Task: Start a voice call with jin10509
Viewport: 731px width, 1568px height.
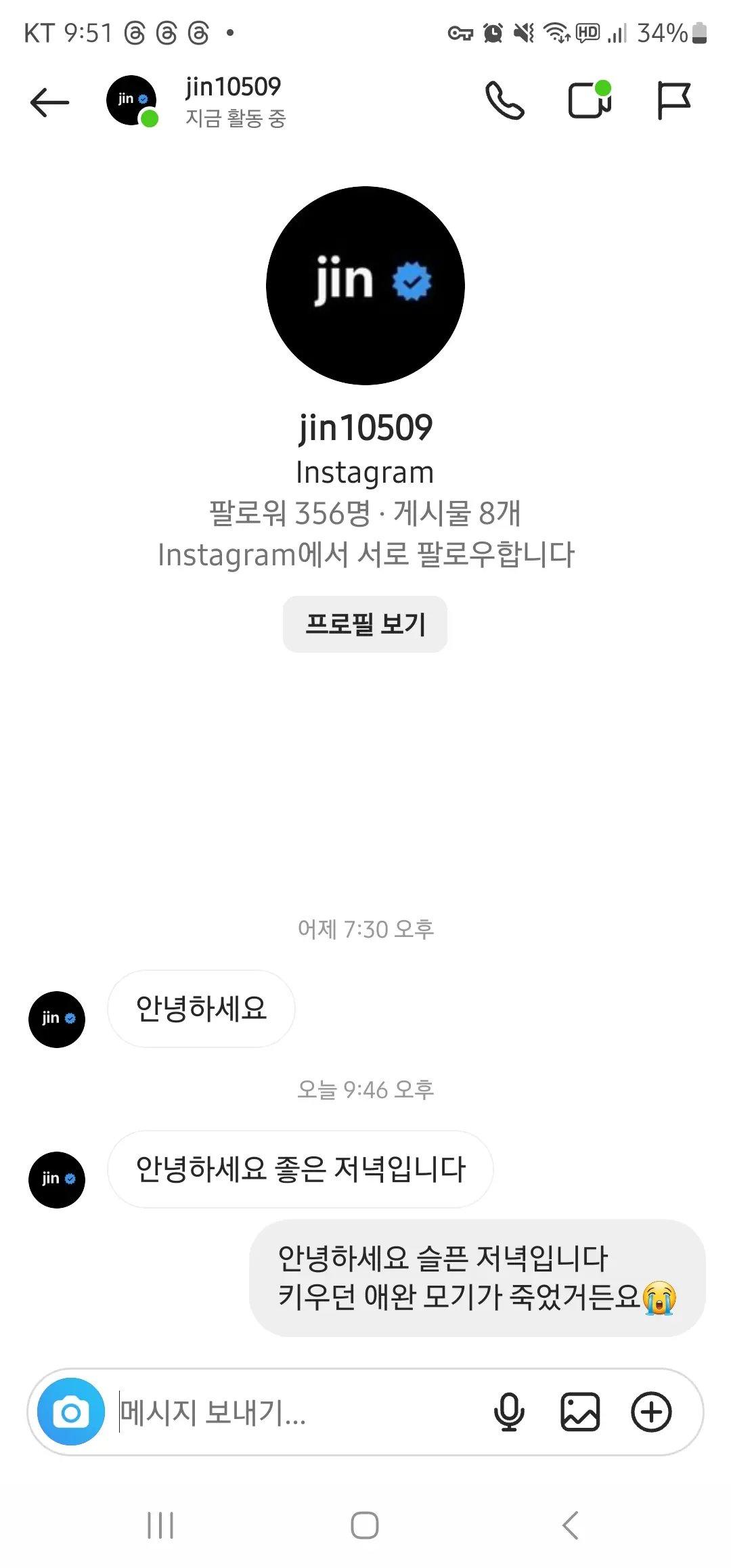Action: tap(505, 100)
